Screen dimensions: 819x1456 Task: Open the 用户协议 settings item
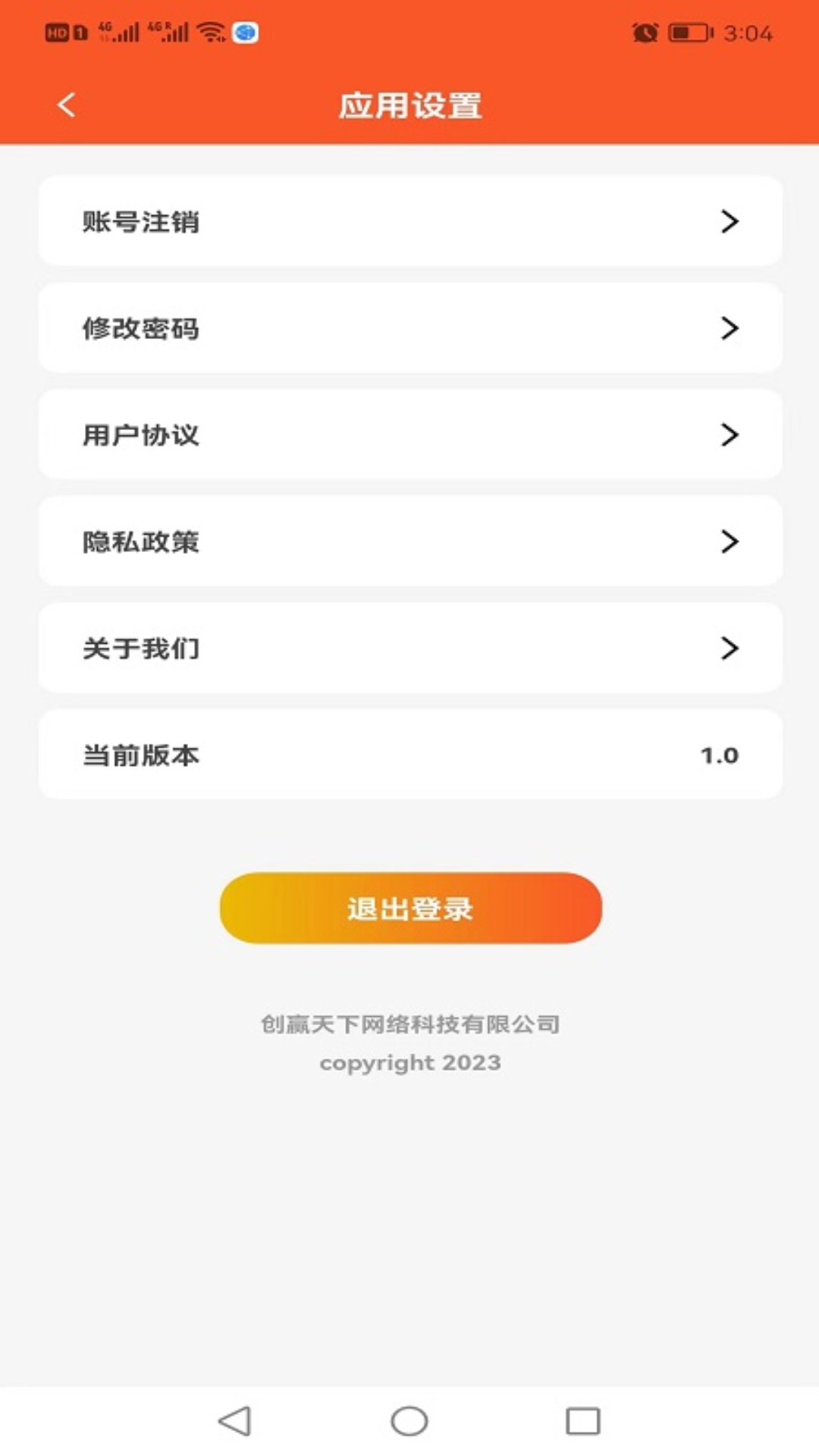(x=409, y=435)
